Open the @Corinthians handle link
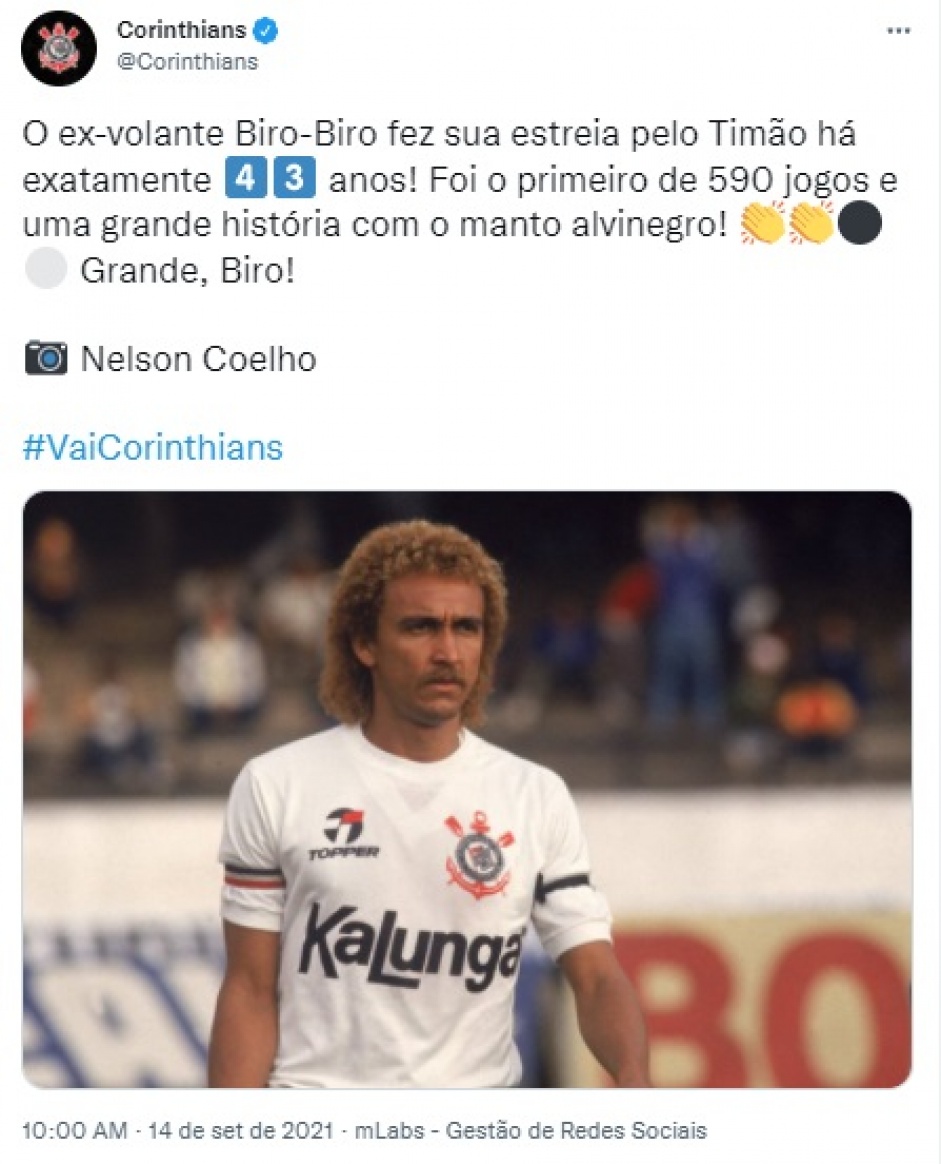This screenshot has height=1164, width=941. [187, 62]
